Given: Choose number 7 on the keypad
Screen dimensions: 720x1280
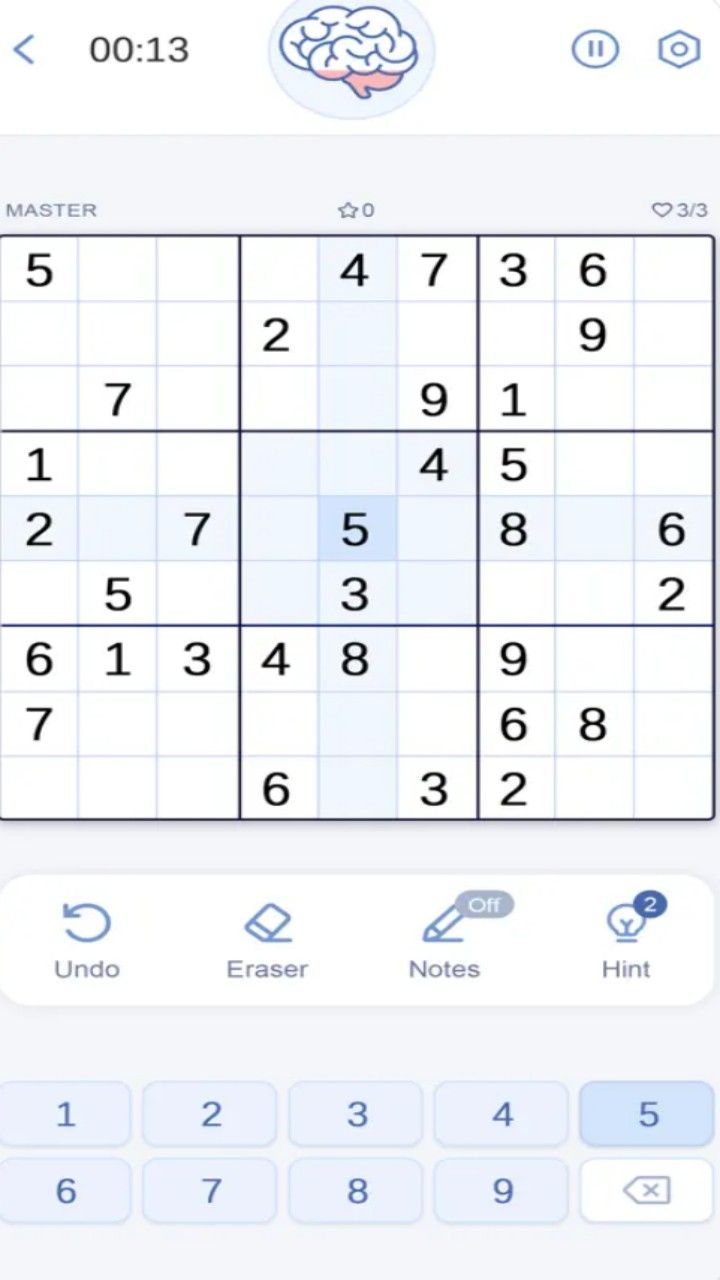Looking at the screenshot, I should click(210, 1191).
